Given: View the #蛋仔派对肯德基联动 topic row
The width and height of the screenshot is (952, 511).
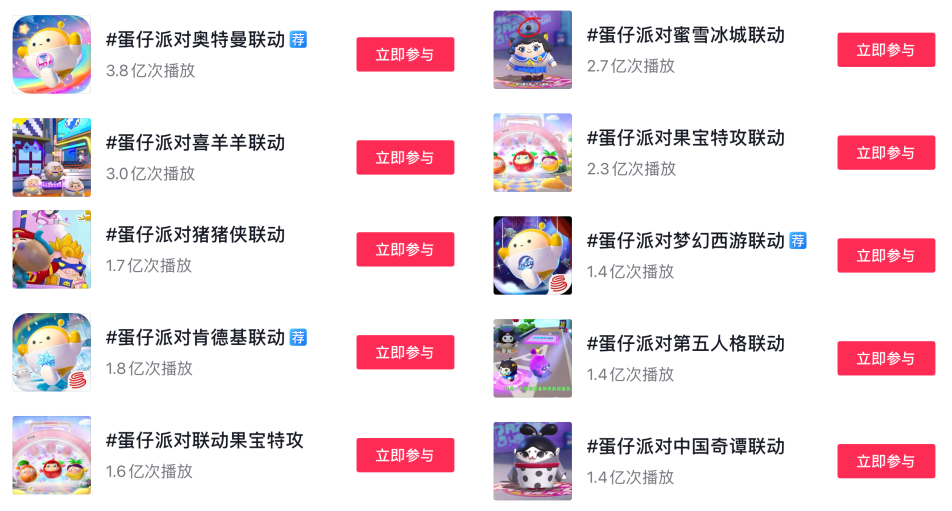Looking at the screenshot, I should [195, 338].
